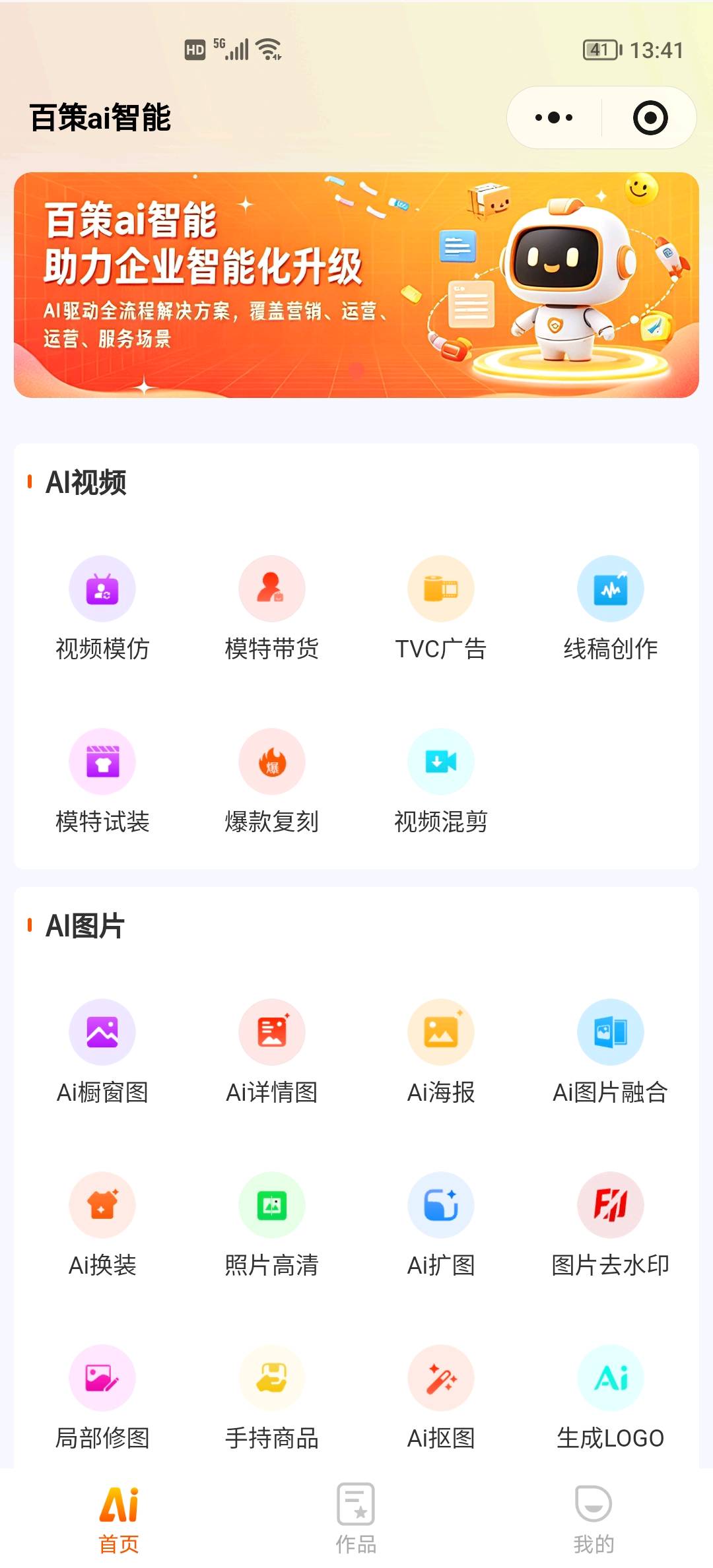The height and width of the screenshot is (1568, 713).
Task: Select the 模特带货 feature icon
Action: pyautogui.click(x=271, y=607)
